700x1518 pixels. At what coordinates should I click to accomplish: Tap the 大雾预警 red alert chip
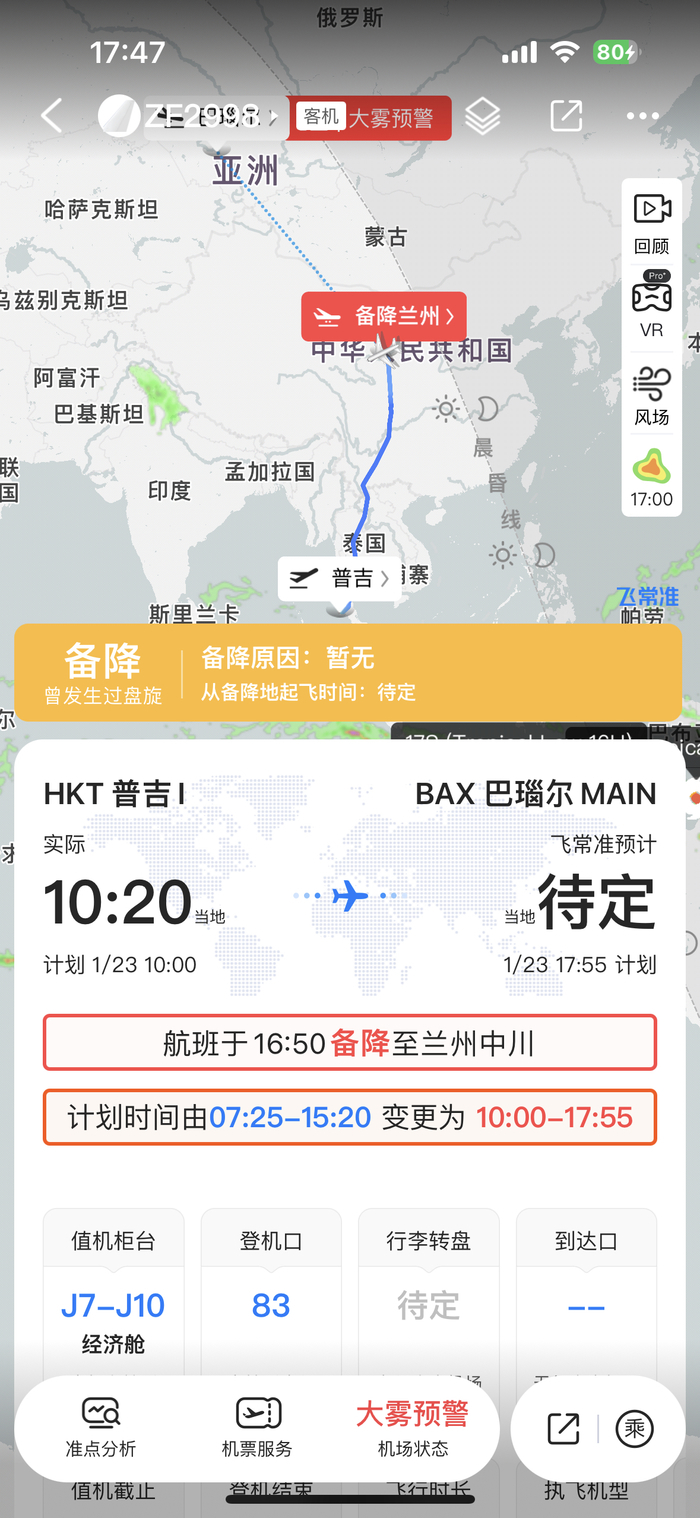pyautogui.click(x=390, y=118)
